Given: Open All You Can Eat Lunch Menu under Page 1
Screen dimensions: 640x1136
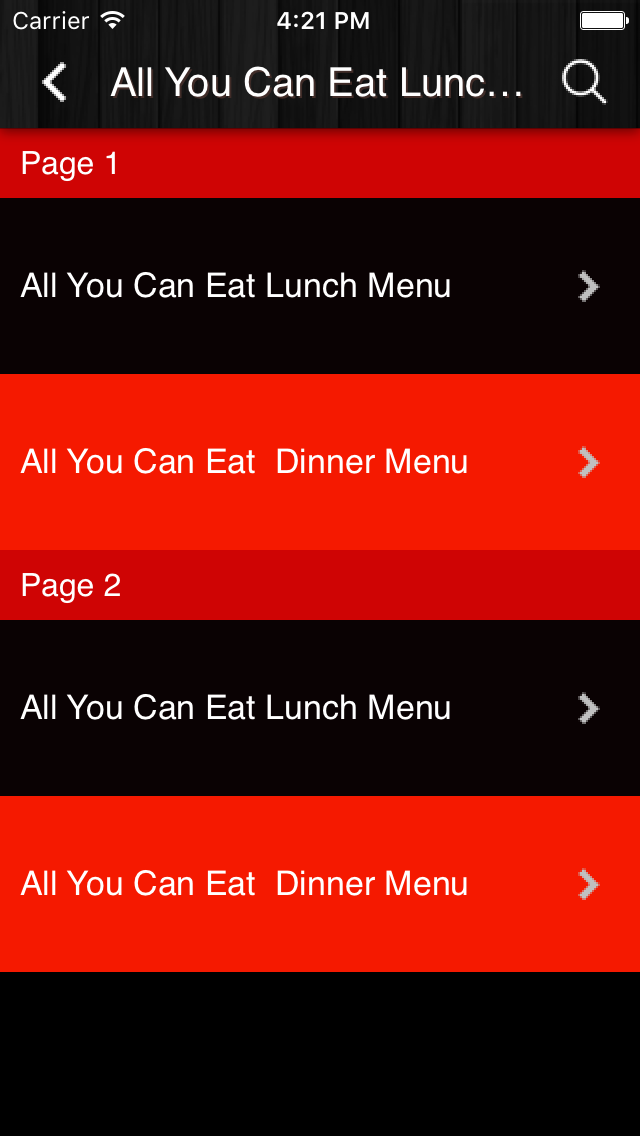Looking at the screenshot, I should (320, 286).
